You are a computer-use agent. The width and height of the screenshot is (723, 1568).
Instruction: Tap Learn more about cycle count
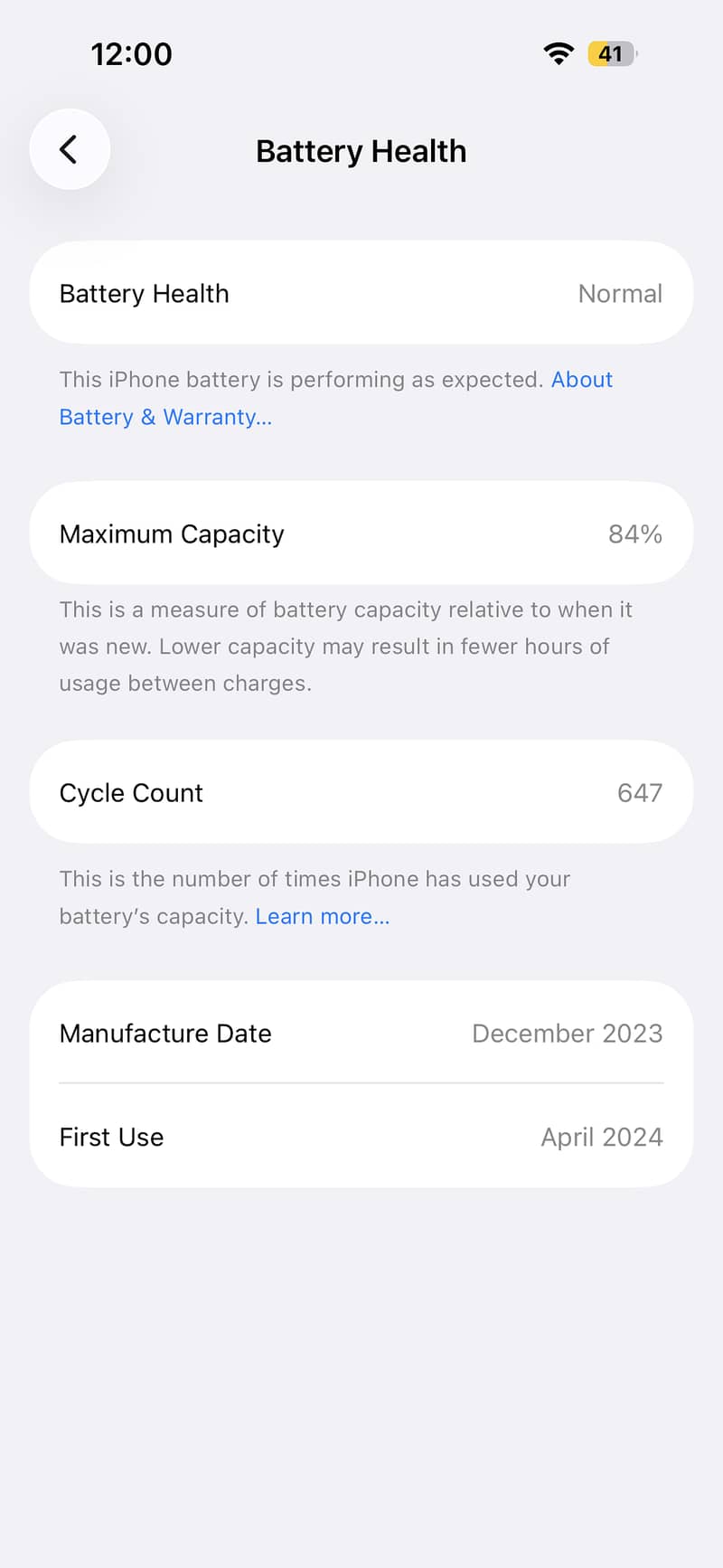[322, 916]
